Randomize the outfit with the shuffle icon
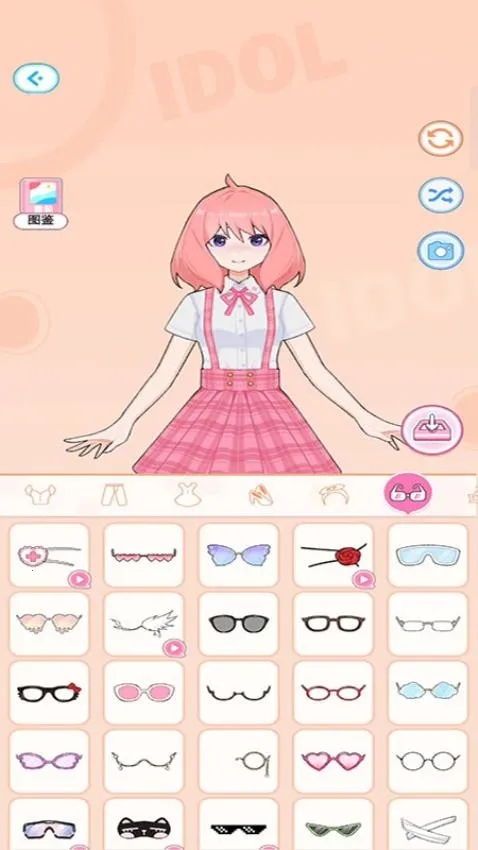Screen dimensions: 478x850 tap(441, 195)
